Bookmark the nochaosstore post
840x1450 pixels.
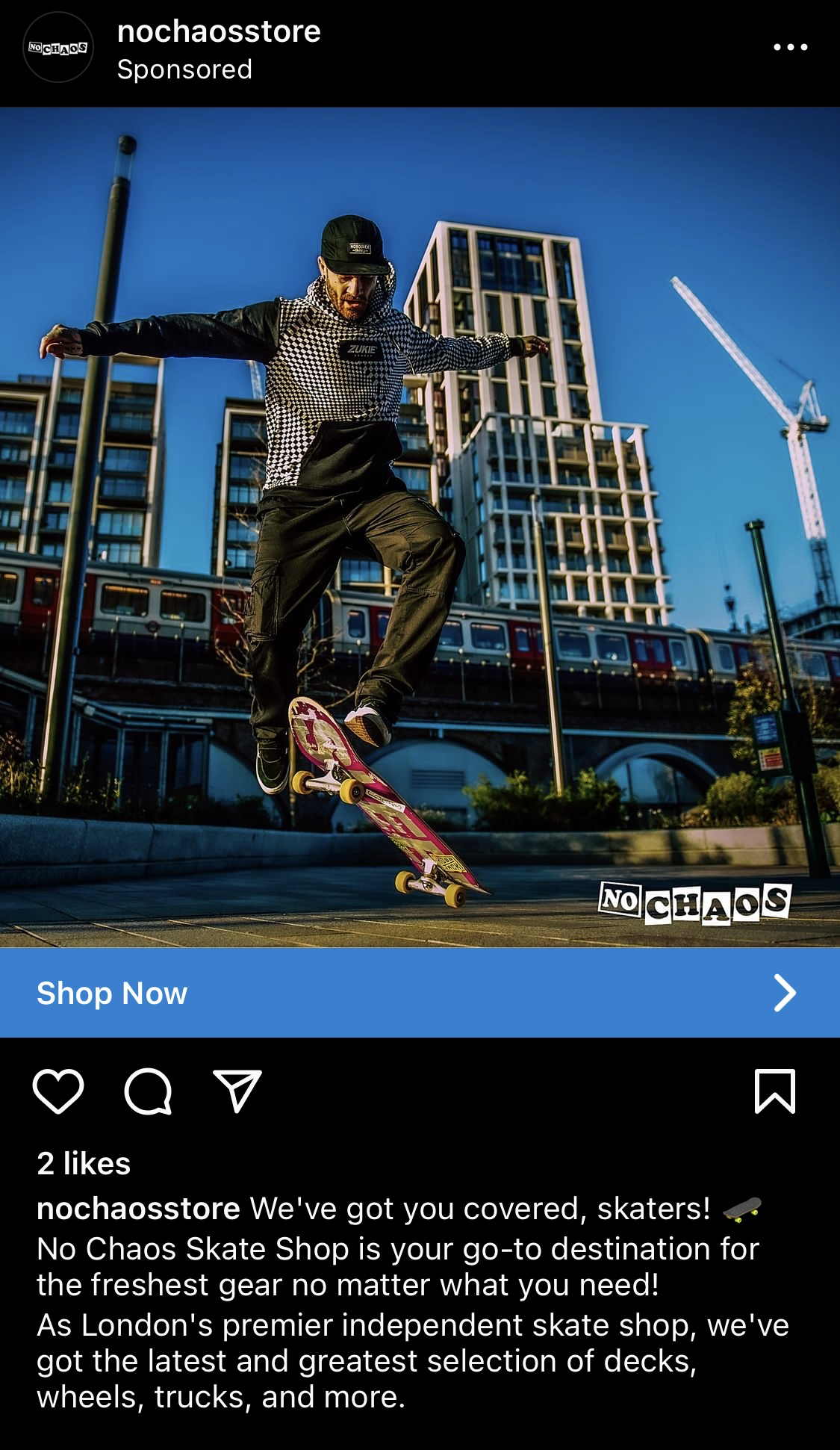774,1091
